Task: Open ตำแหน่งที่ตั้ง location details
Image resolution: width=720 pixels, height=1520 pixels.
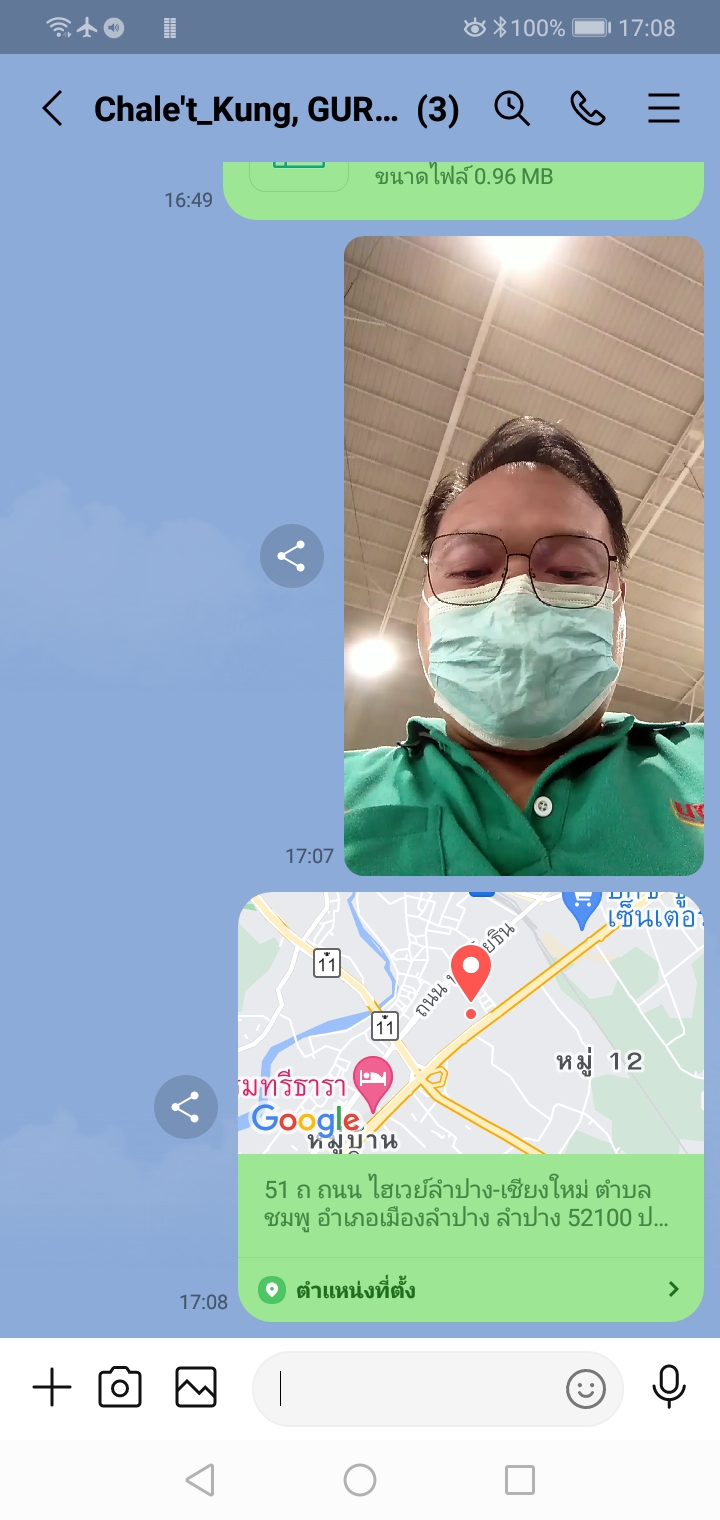Action: coord(470,1290)
